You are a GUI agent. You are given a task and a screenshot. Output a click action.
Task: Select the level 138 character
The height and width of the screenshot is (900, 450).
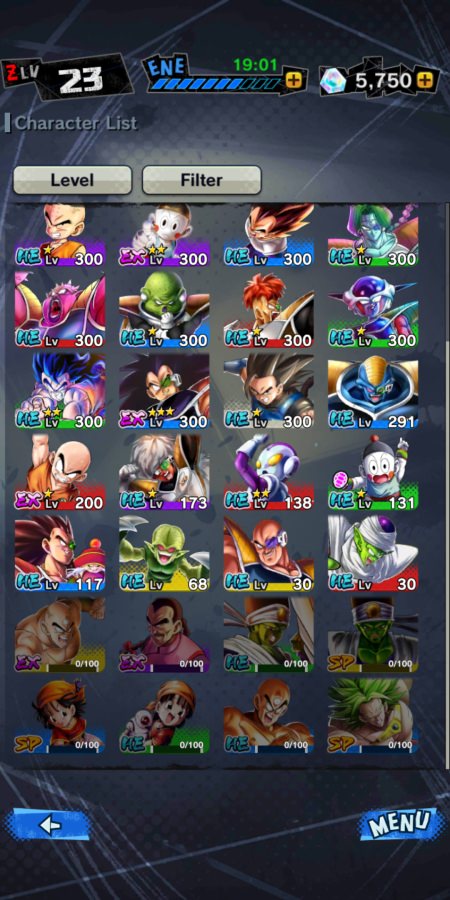point(269,472)
